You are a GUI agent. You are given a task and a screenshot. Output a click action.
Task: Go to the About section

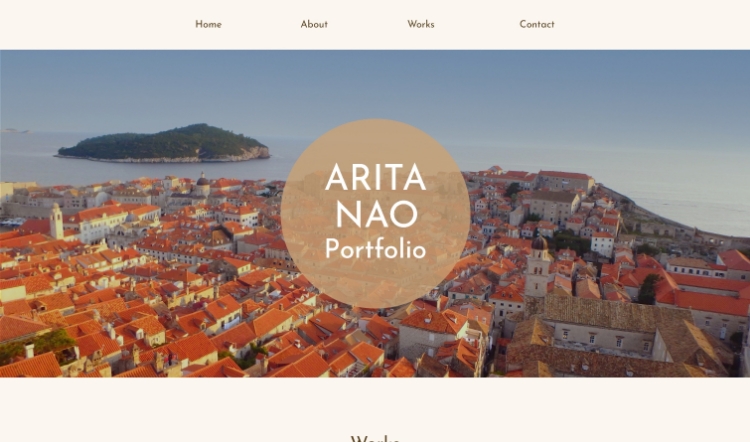point(314,24)
